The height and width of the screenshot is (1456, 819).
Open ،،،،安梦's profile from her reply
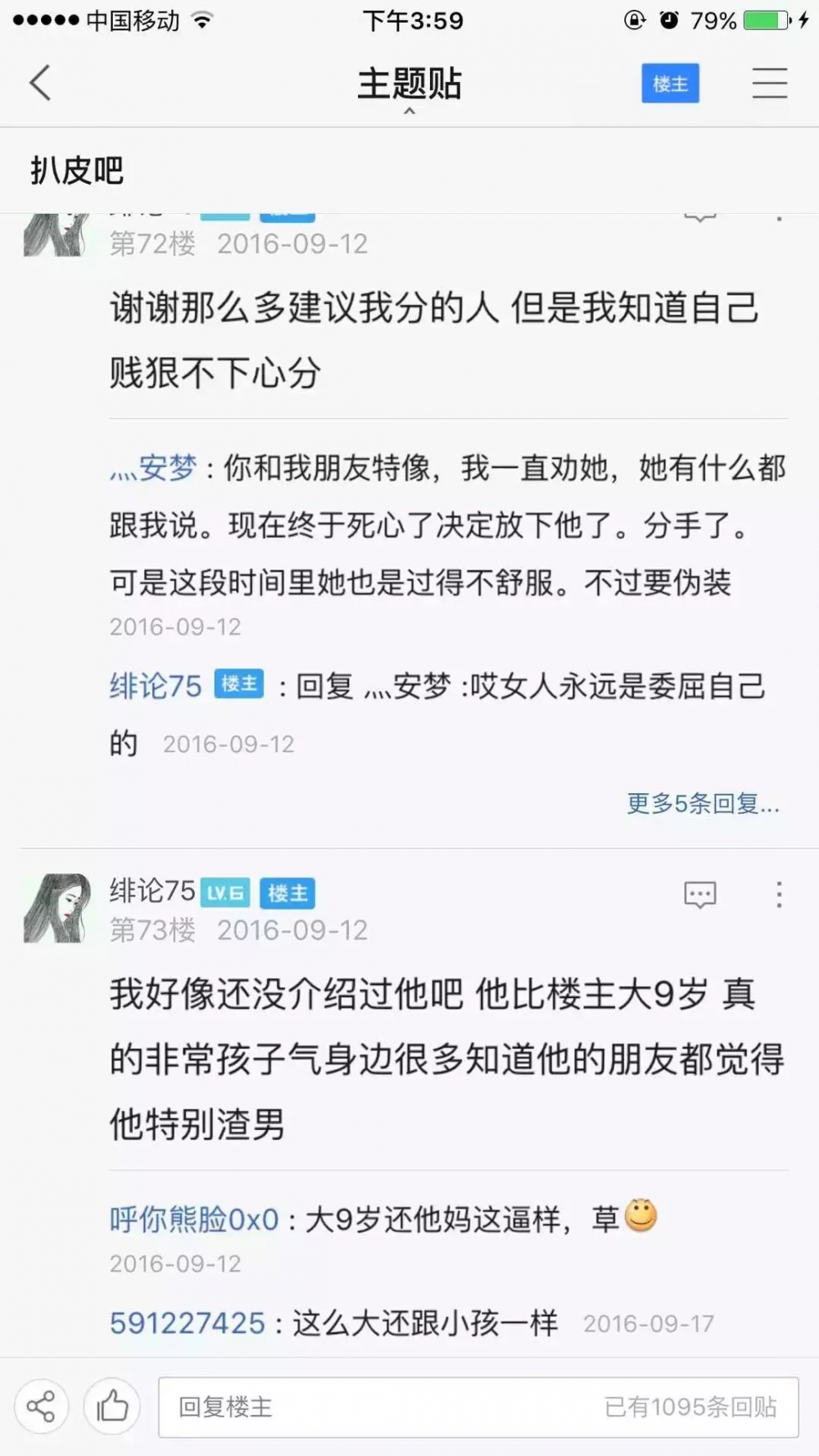[153, 468]
